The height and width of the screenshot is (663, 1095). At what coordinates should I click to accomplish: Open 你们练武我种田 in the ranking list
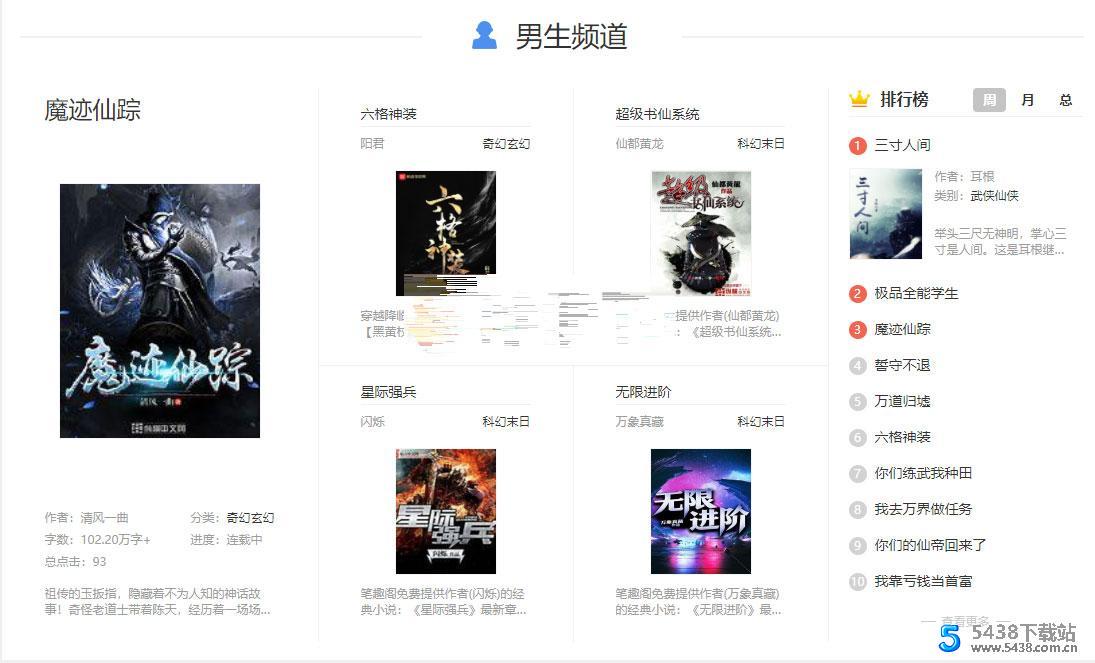tap(923, 473)
